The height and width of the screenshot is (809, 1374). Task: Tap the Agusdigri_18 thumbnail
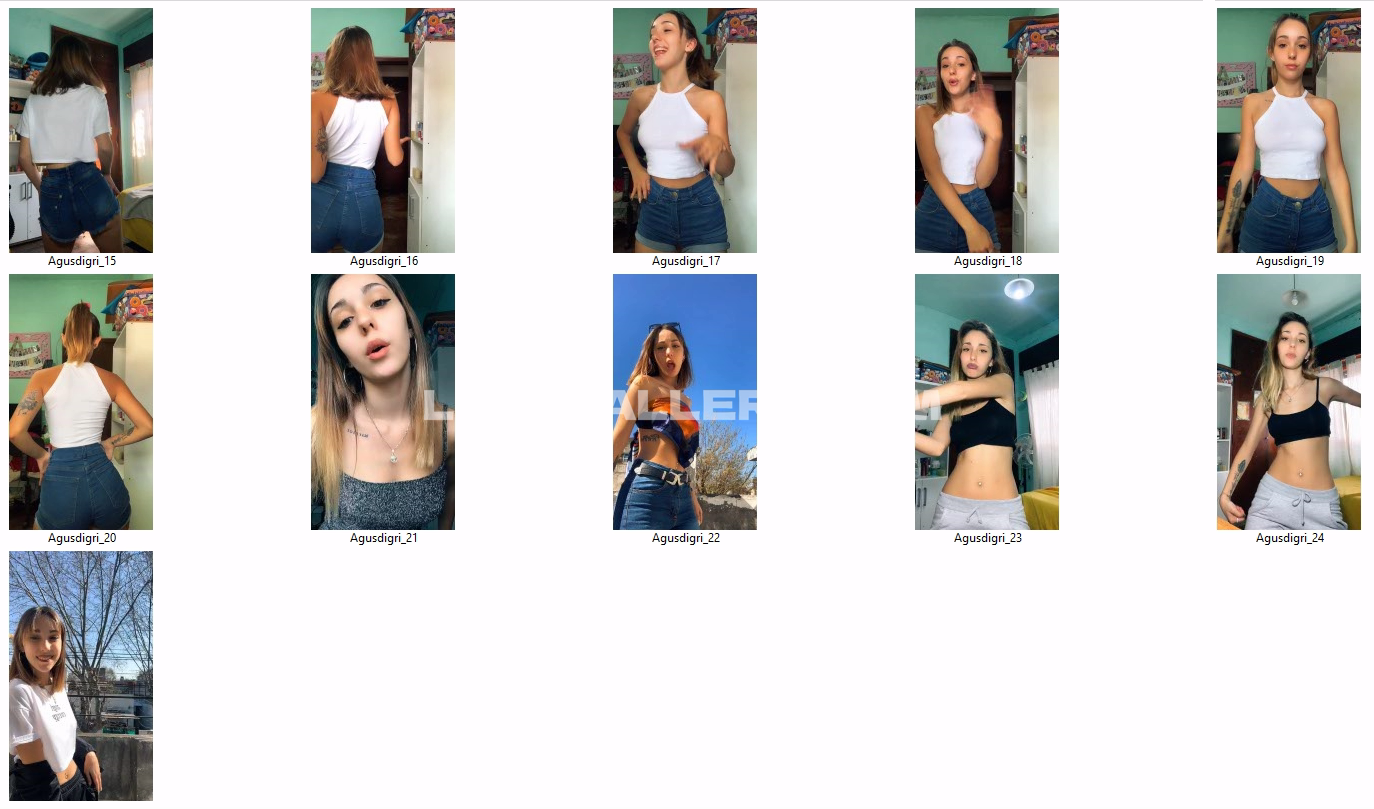pyautogui.click(x=987, y=130)
